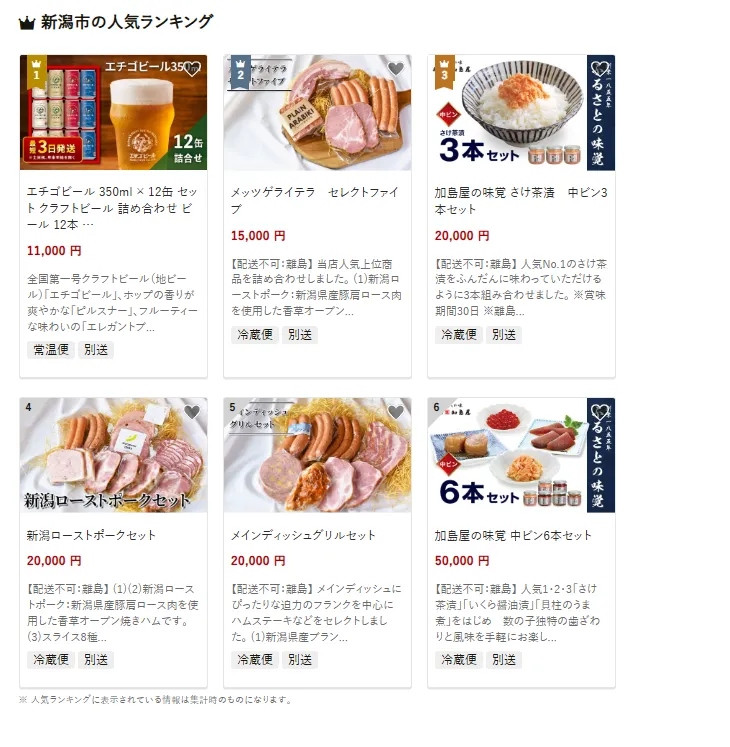This screenshot has width=730, height=747.
Task: View 加島屋の味覚 さけ茶漬 中ビン3本セット
Action: 521,200
